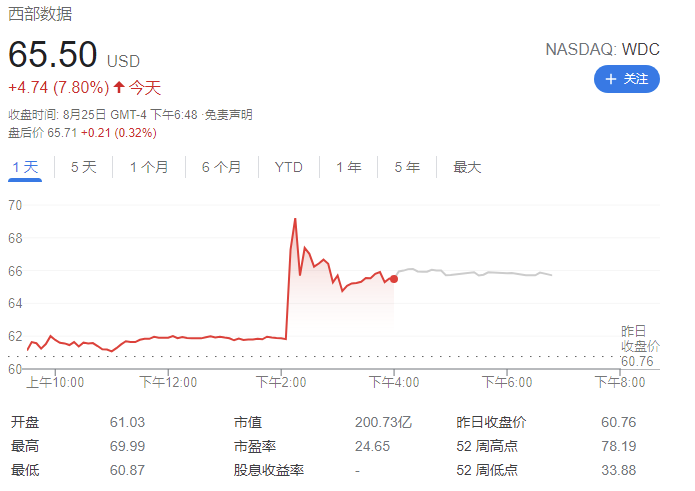Follow WDC with the 关注 button

coord(627,78)
